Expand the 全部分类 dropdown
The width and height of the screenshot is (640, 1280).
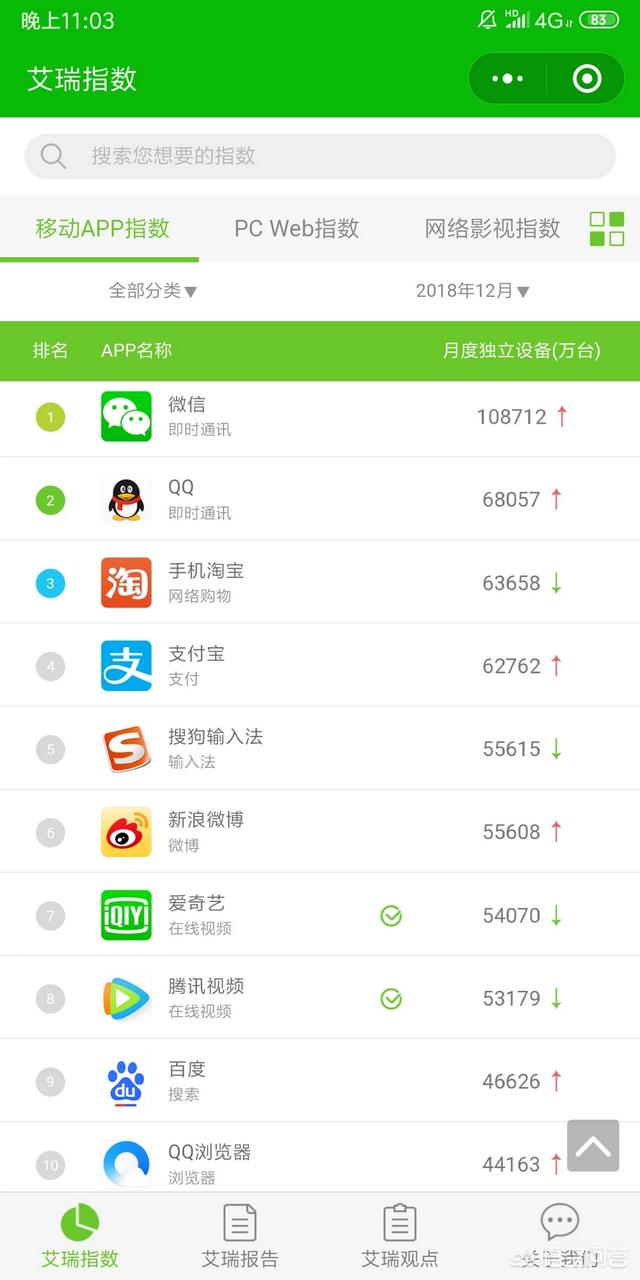pos(153,291)
